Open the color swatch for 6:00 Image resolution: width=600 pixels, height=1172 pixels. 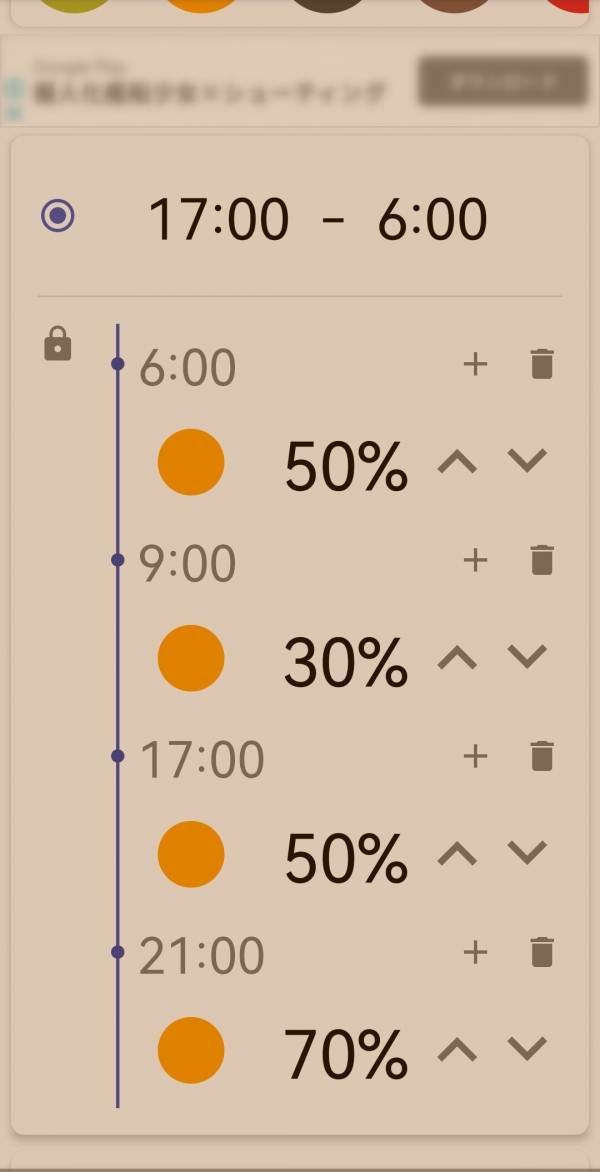pyautogui.click(x=191, y=462)
